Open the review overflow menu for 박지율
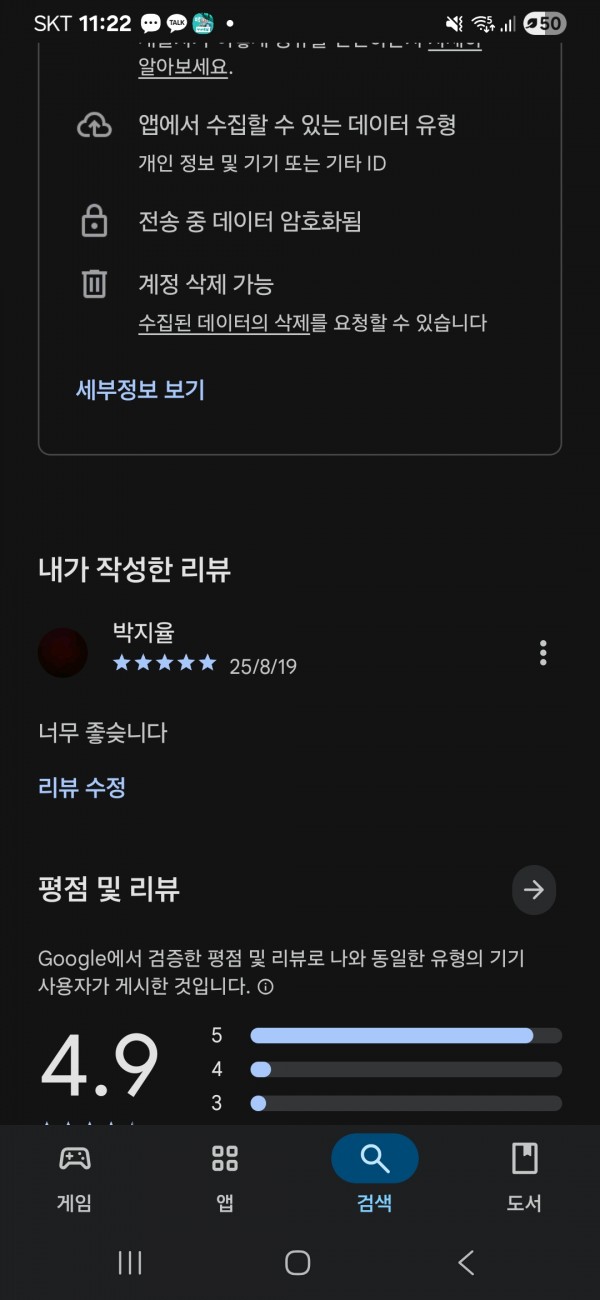The width and height of the screenshot is (600, 1300). [543, 653]
